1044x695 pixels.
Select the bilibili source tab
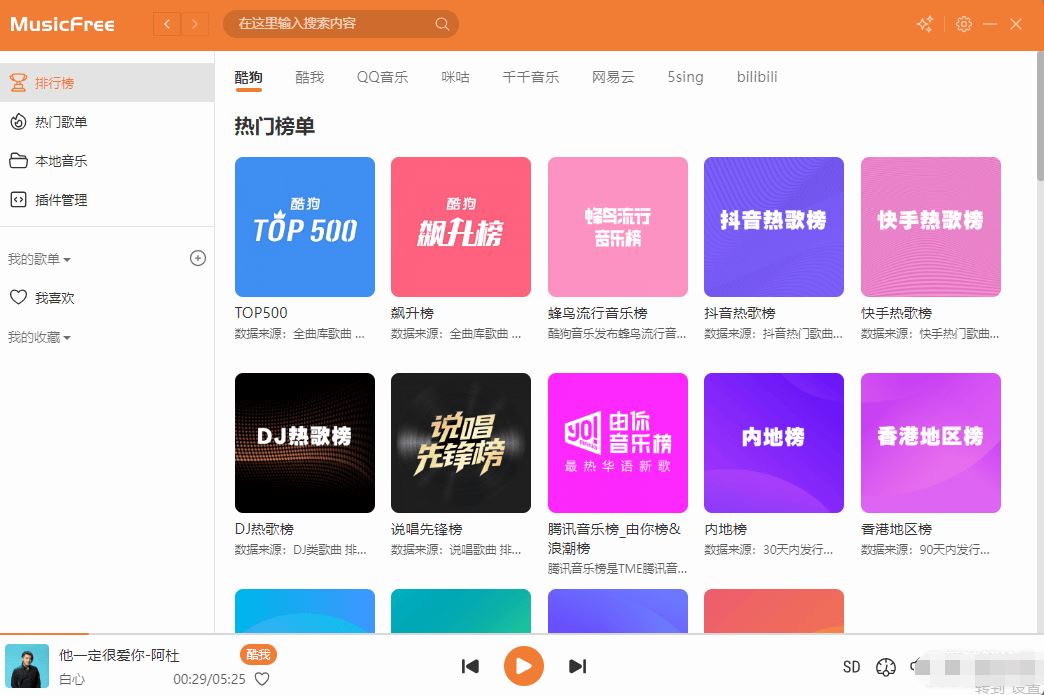click(x=757, y=77)
